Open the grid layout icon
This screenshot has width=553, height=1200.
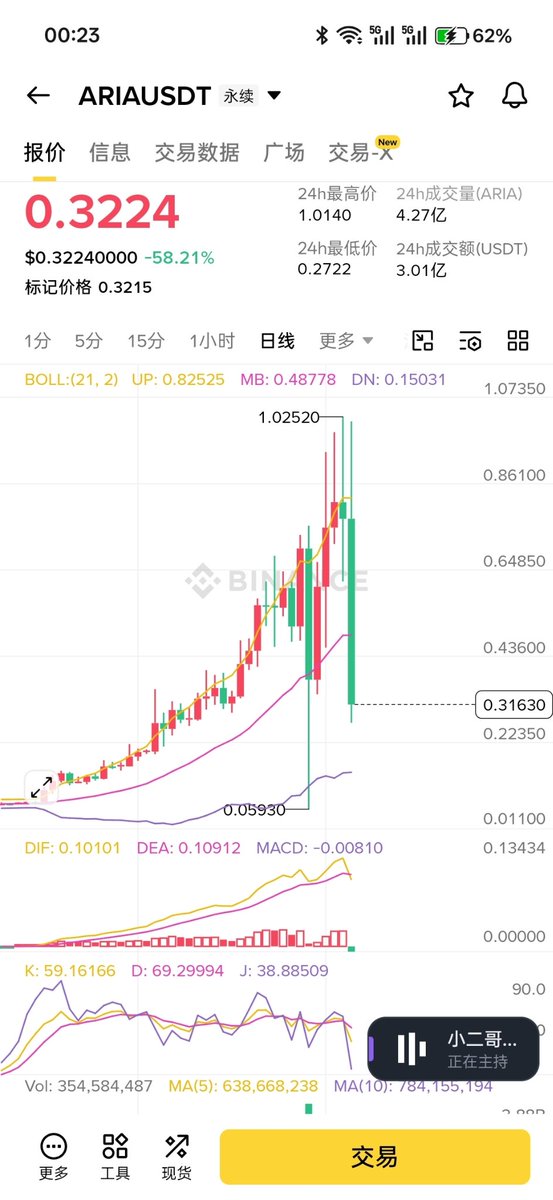[518, 341]
